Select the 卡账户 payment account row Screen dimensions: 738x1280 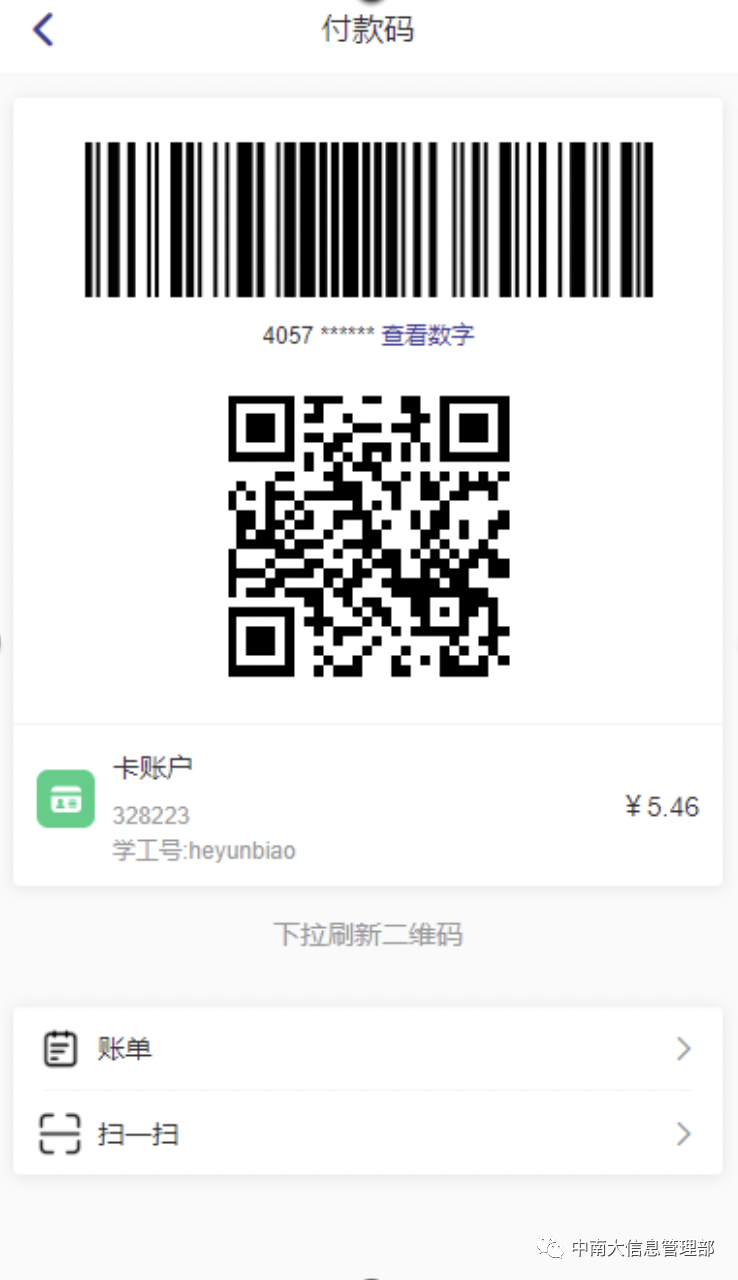click(x=367, y=806)
